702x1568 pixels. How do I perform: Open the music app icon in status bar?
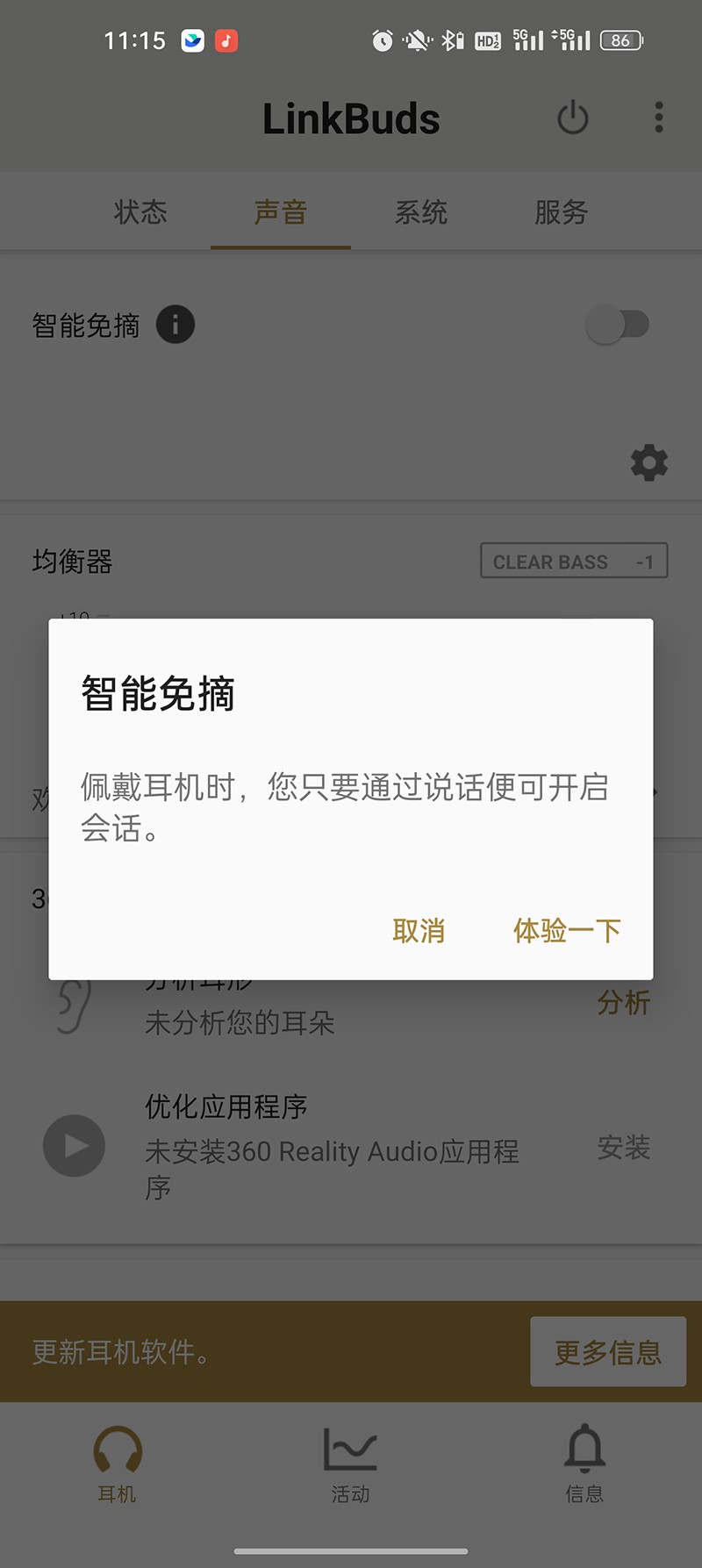click(x=228, y=40)
